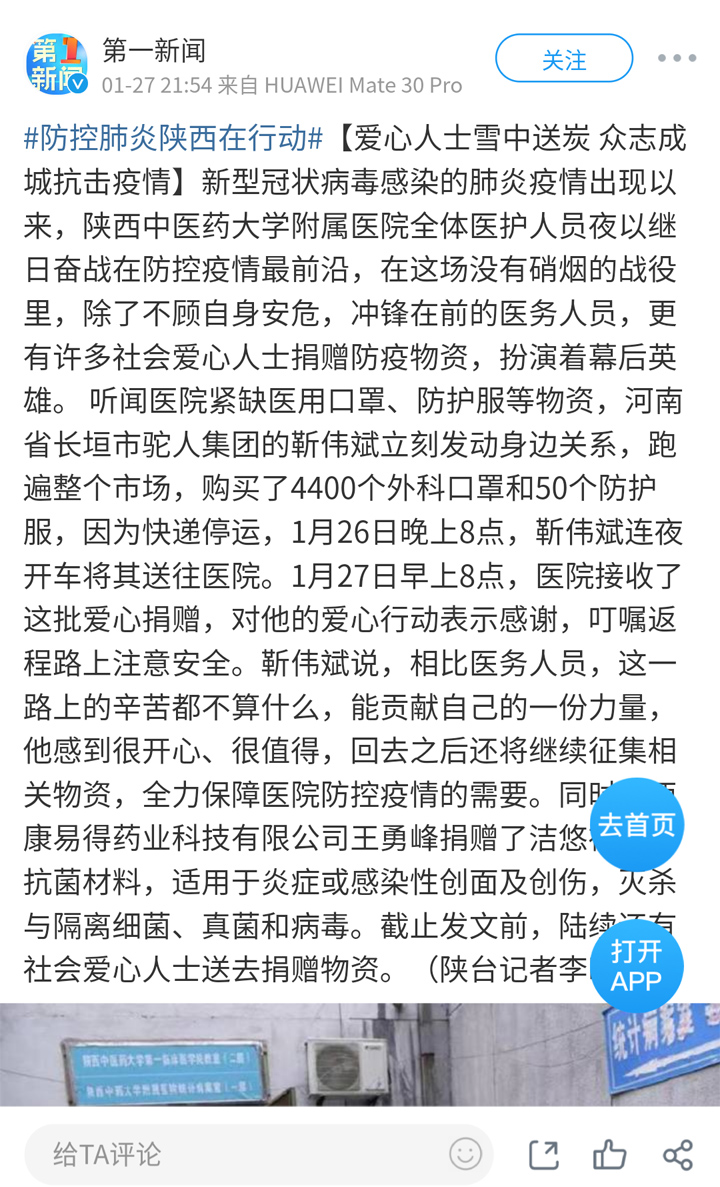Tap the 给TA评论 comment field
Image resolution: width=720 pixels, height=1187 pixels.
tap(259, 1154)
